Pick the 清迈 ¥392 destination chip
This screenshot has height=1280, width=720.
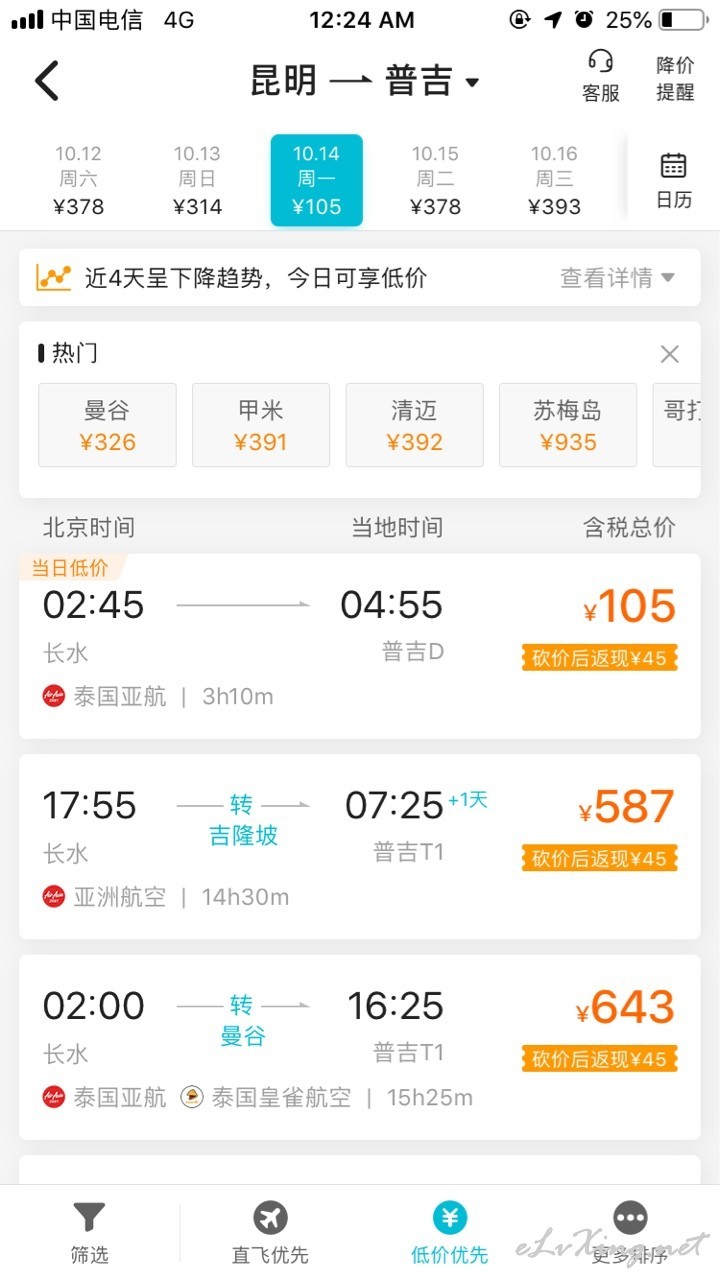tap(414, 425)
